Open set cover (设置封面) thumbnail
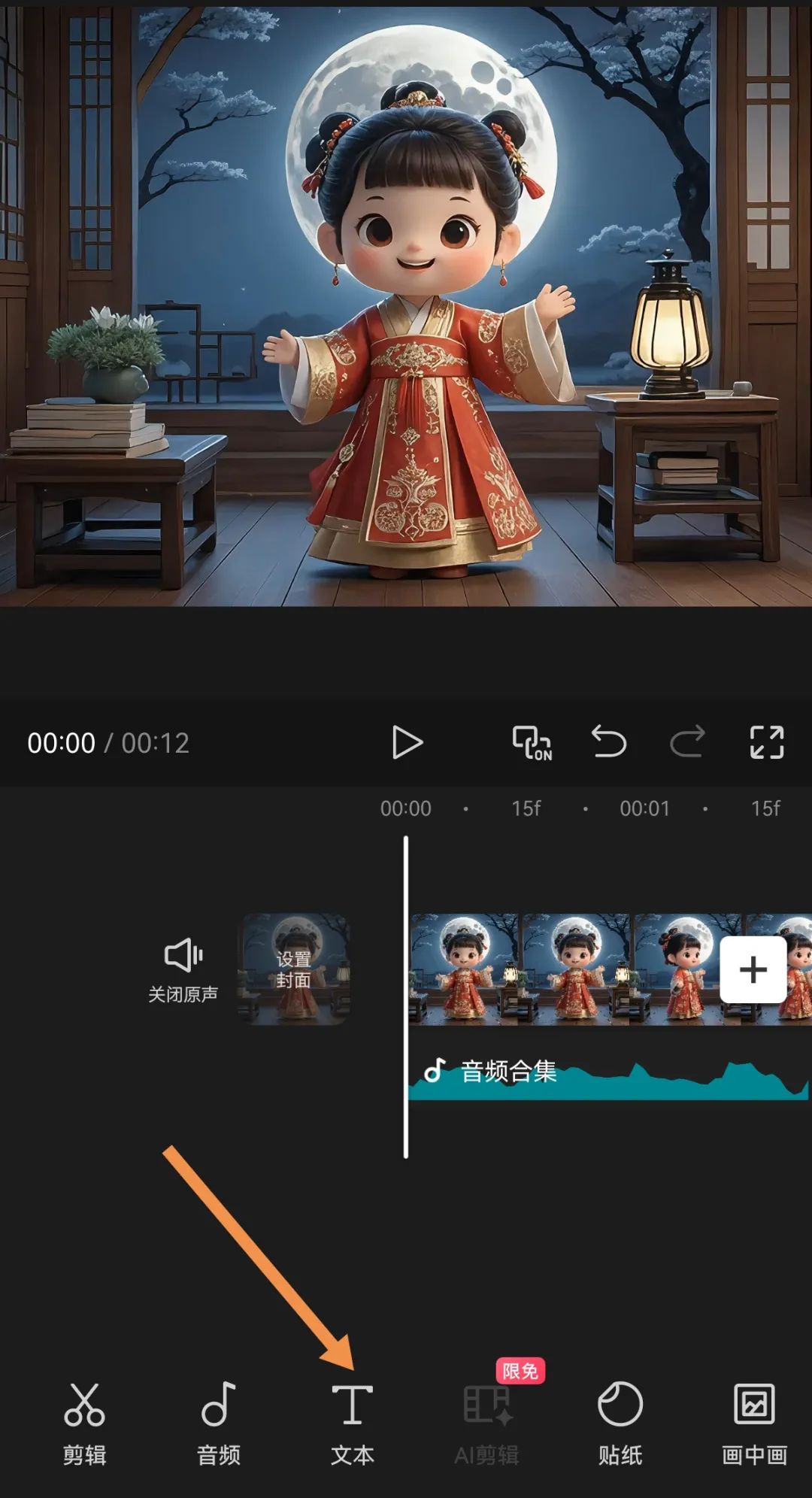 point(294,969)
